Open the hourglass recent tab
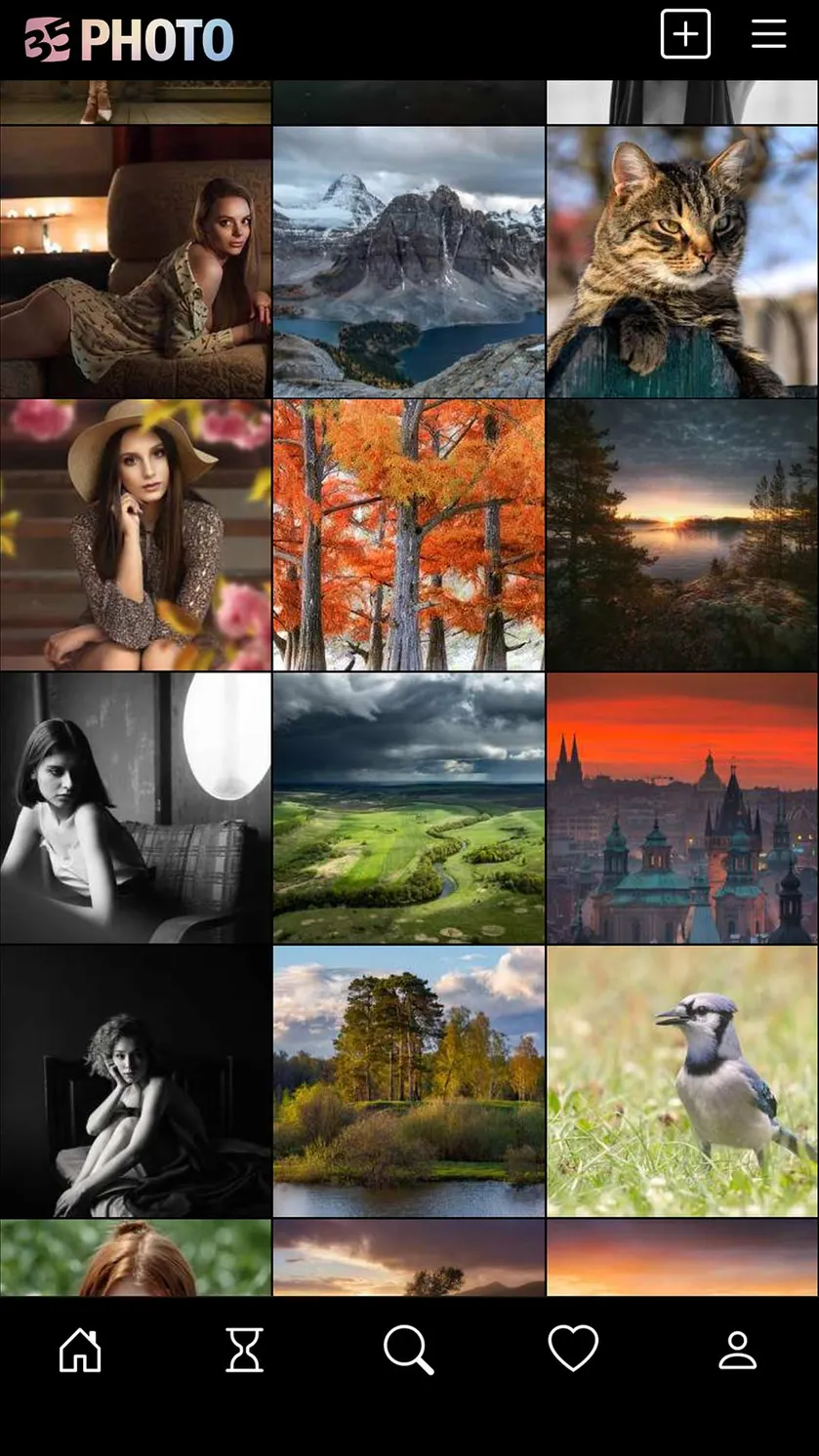This screenshot has width=819, height=1456. [x=244, y=1351]
